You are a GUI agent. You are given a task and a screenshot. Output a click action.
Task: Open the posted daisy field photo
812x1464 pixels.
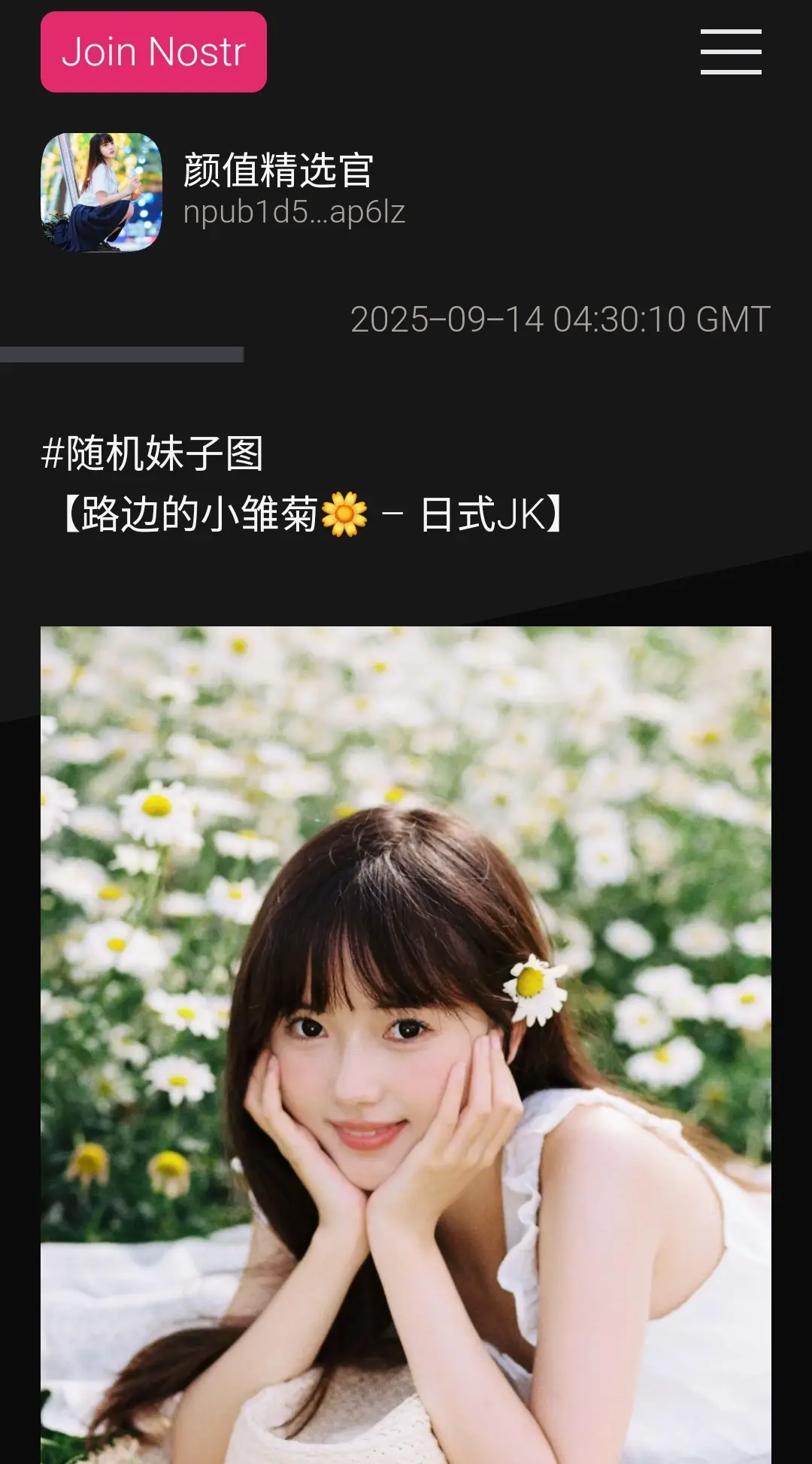[406, 1045]
